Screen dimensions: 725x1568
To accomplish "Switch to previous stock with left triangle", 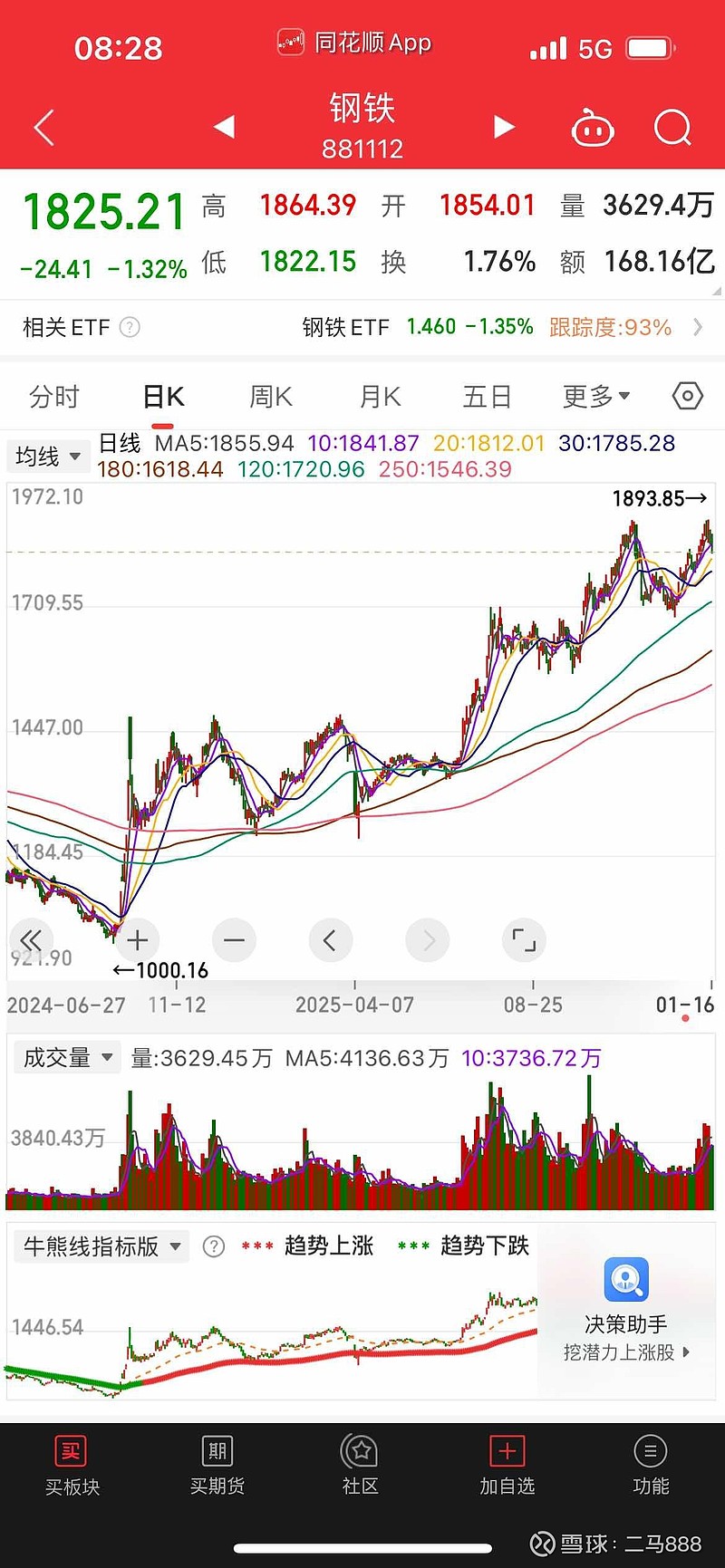I will click(x=224, y=128).
